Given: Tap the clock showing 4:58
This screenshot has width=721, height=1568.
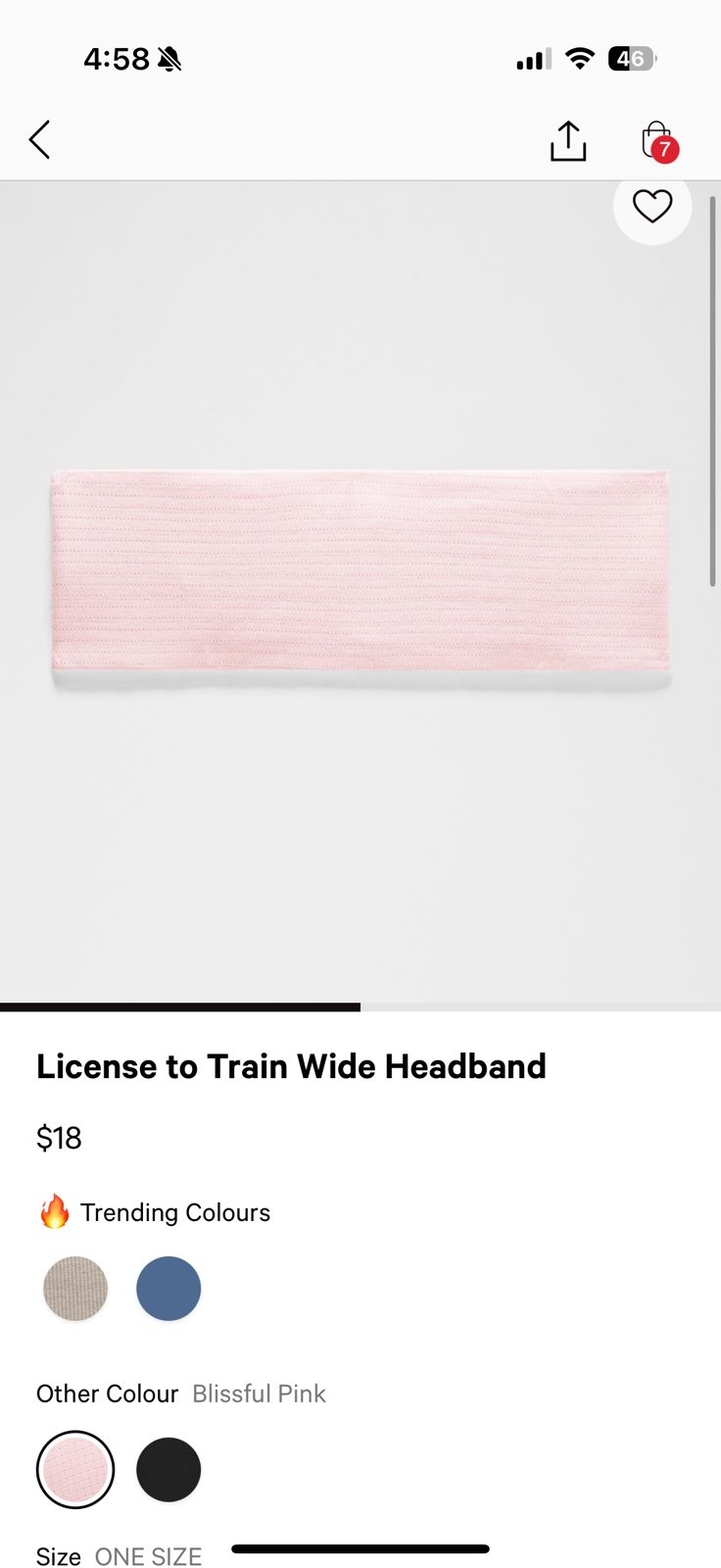Looking at the screenshot, I should [x=118, y=59].
